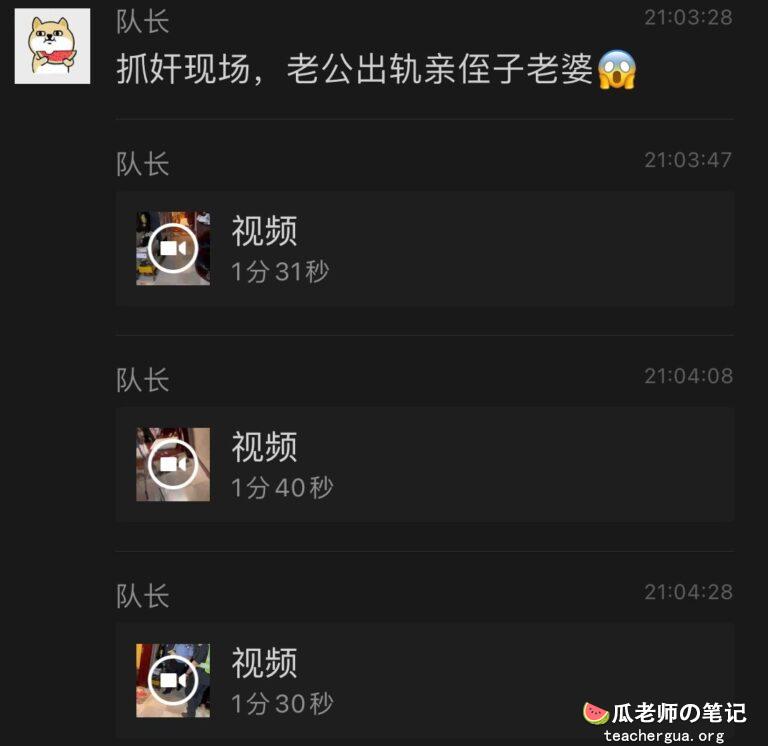Viewport: 768px width, 746px height.
Task: Play the 1分31秒 video
Action: click(173, 248)
